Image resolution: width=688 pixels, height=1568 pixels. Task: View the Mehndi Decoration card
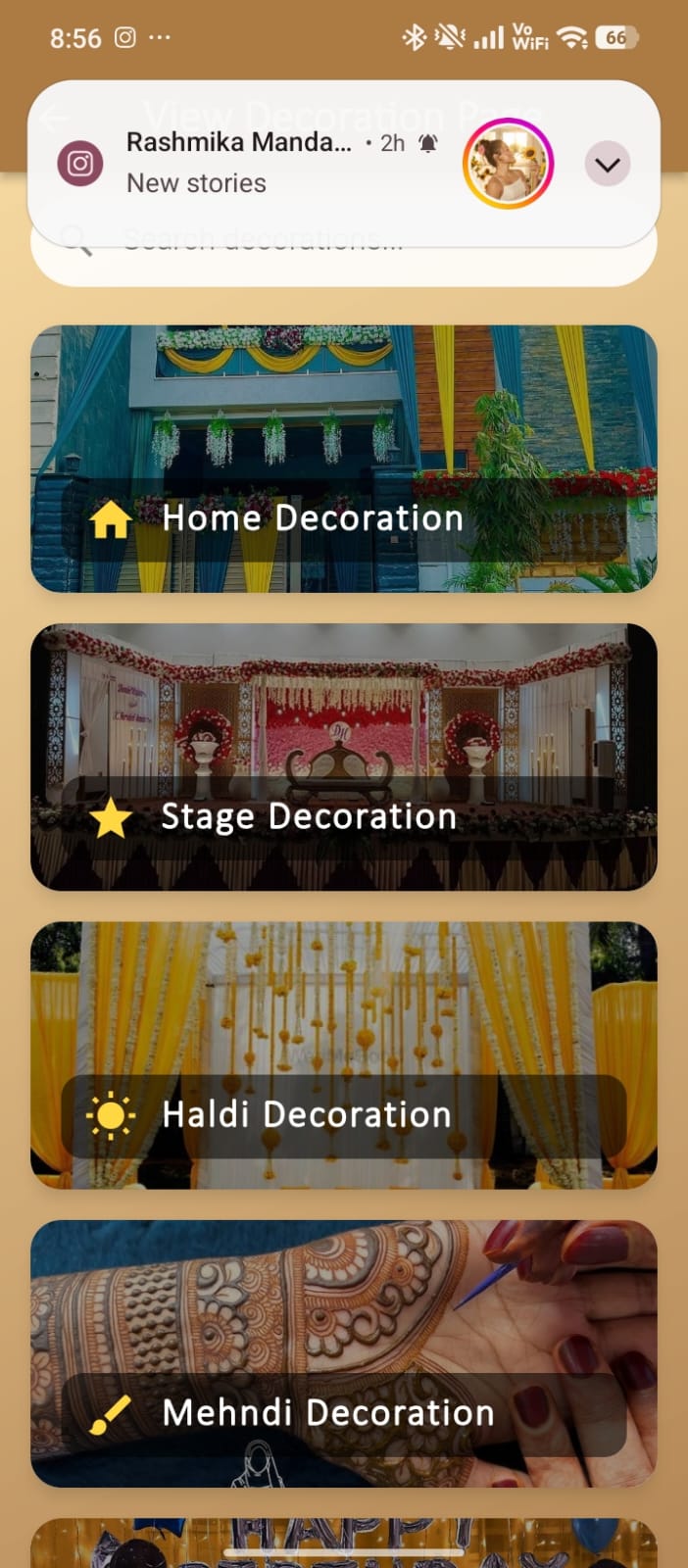click(x=343, y=1352)
